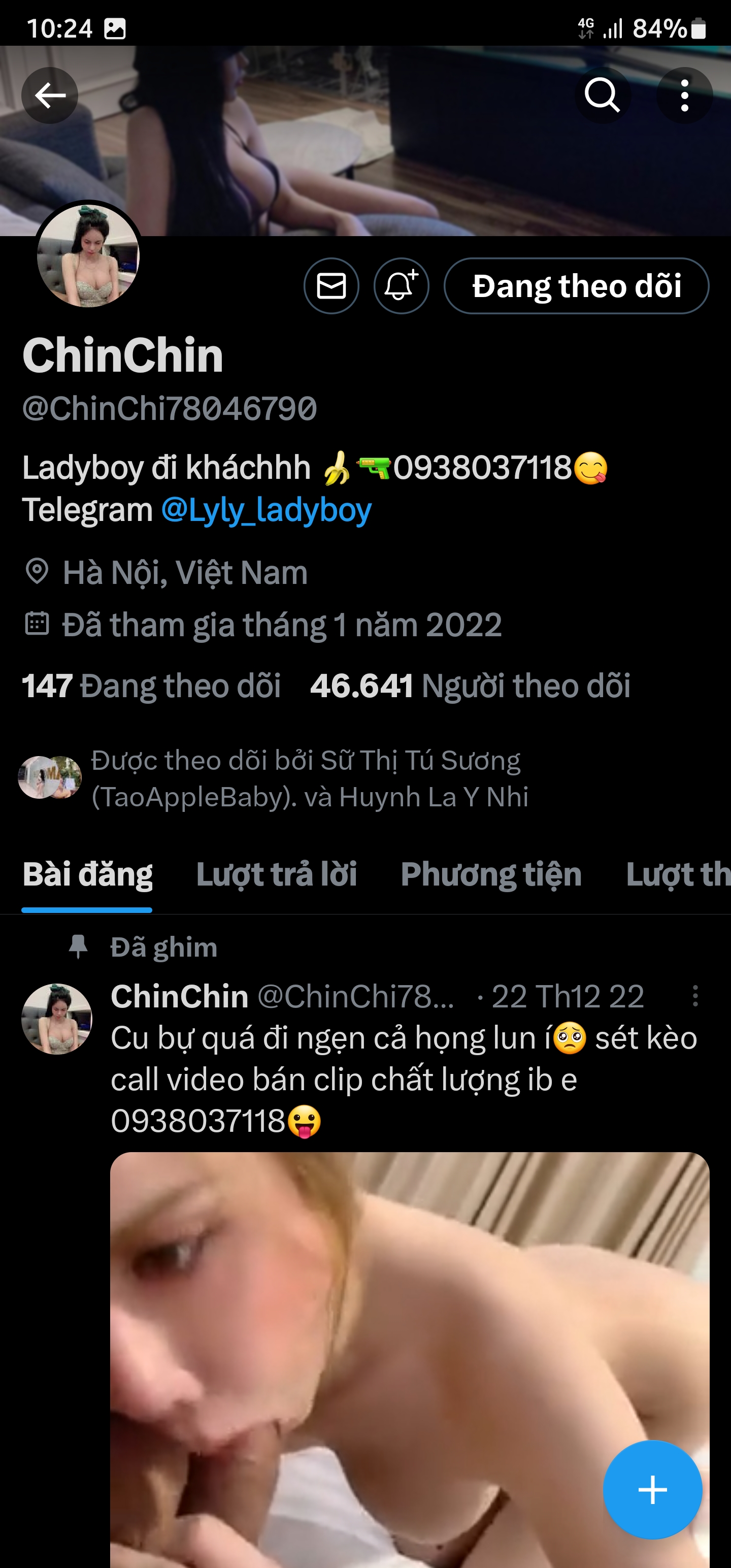Switch to the Lượt trả lời tab
This screenshot has width=731, height=1568.
click(276, 875)
